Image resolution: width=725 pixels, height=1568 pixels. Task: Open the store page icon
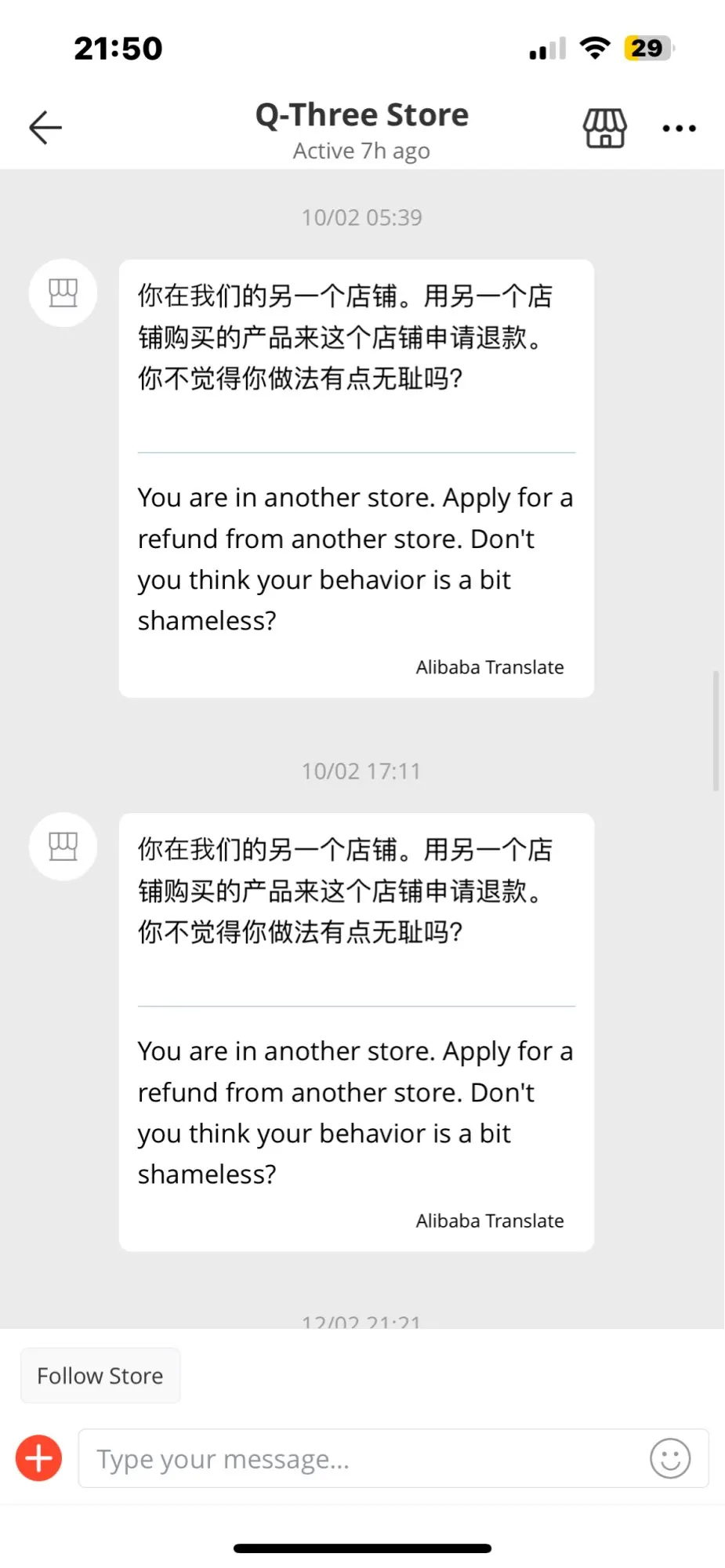(604, 128)
